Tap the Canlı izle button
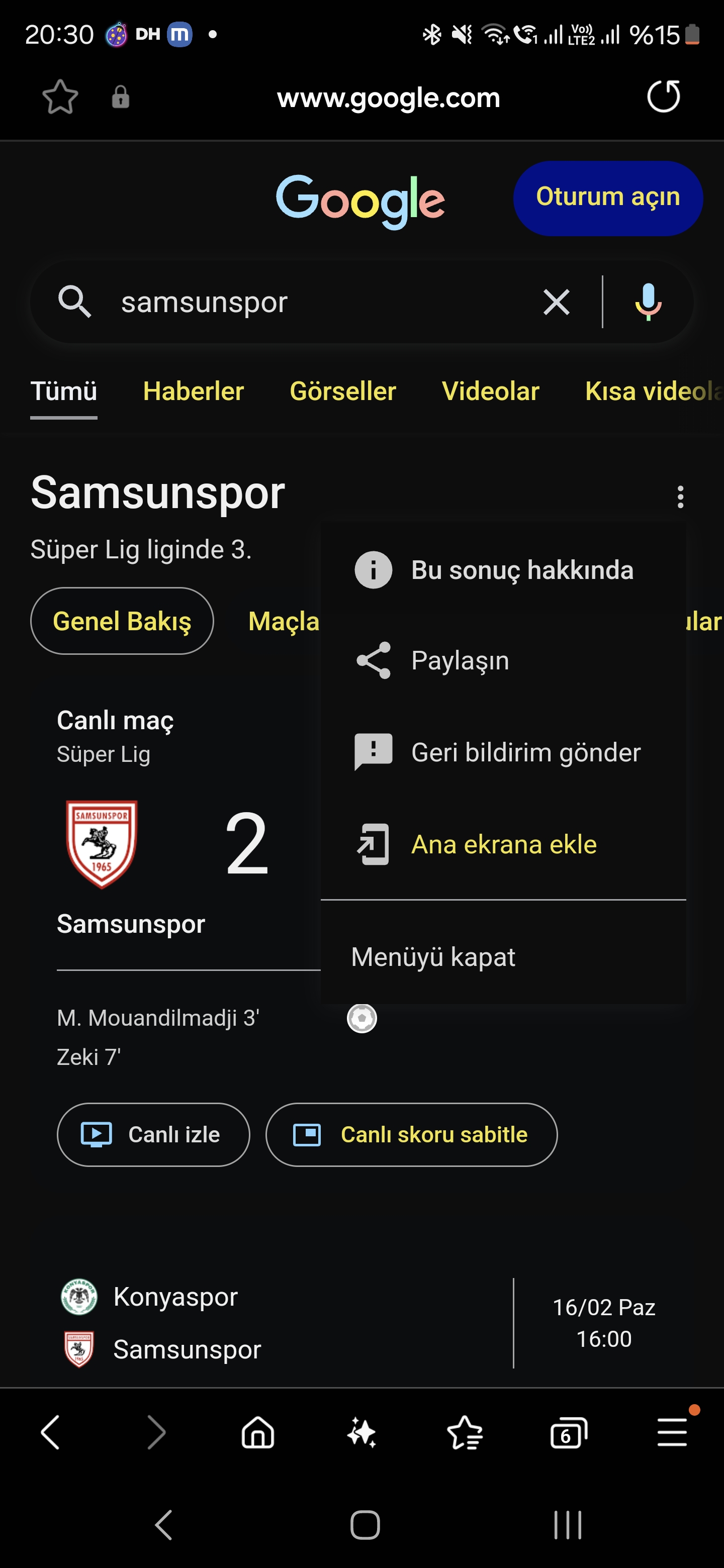 tap(153, 1135)
